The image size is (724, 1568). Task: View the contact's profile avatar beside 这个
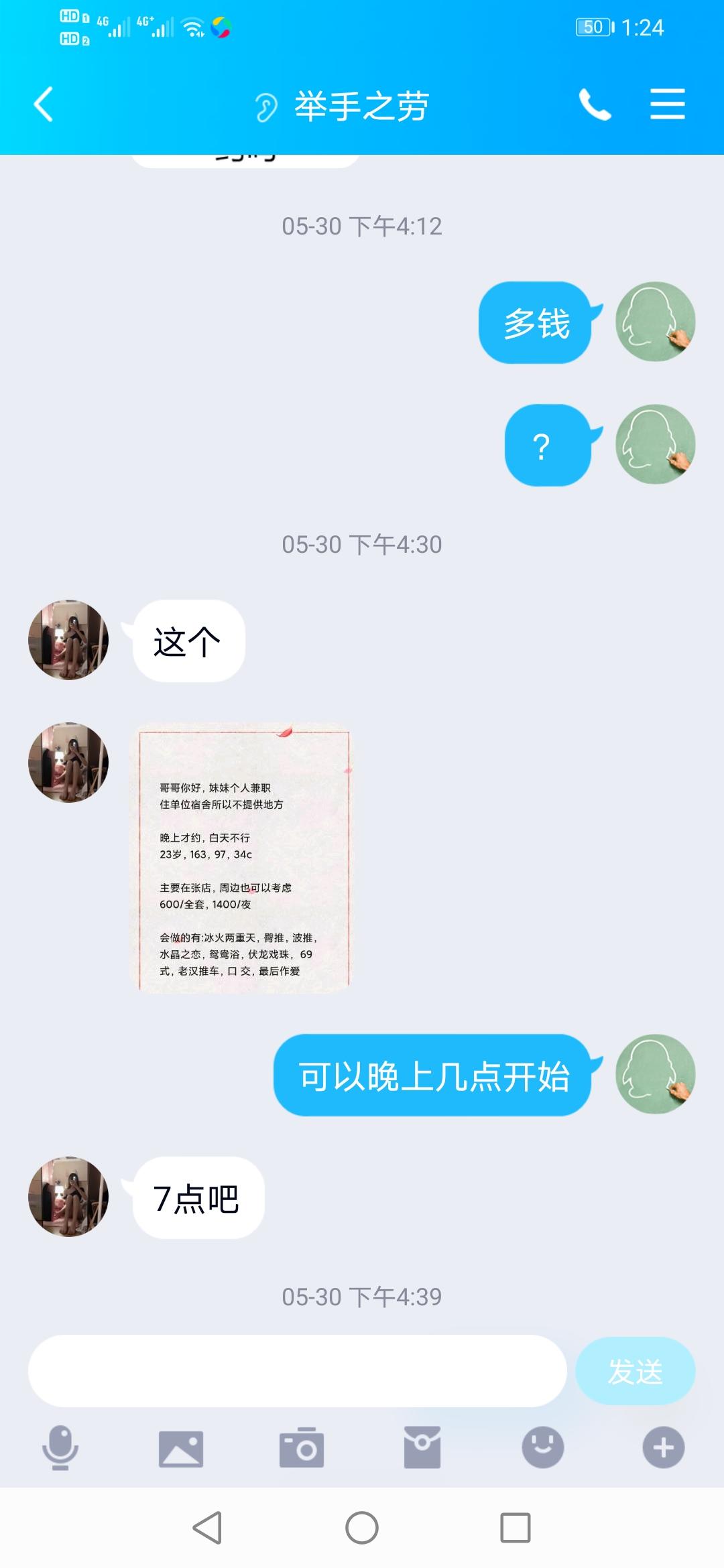(x=68, y=640)
